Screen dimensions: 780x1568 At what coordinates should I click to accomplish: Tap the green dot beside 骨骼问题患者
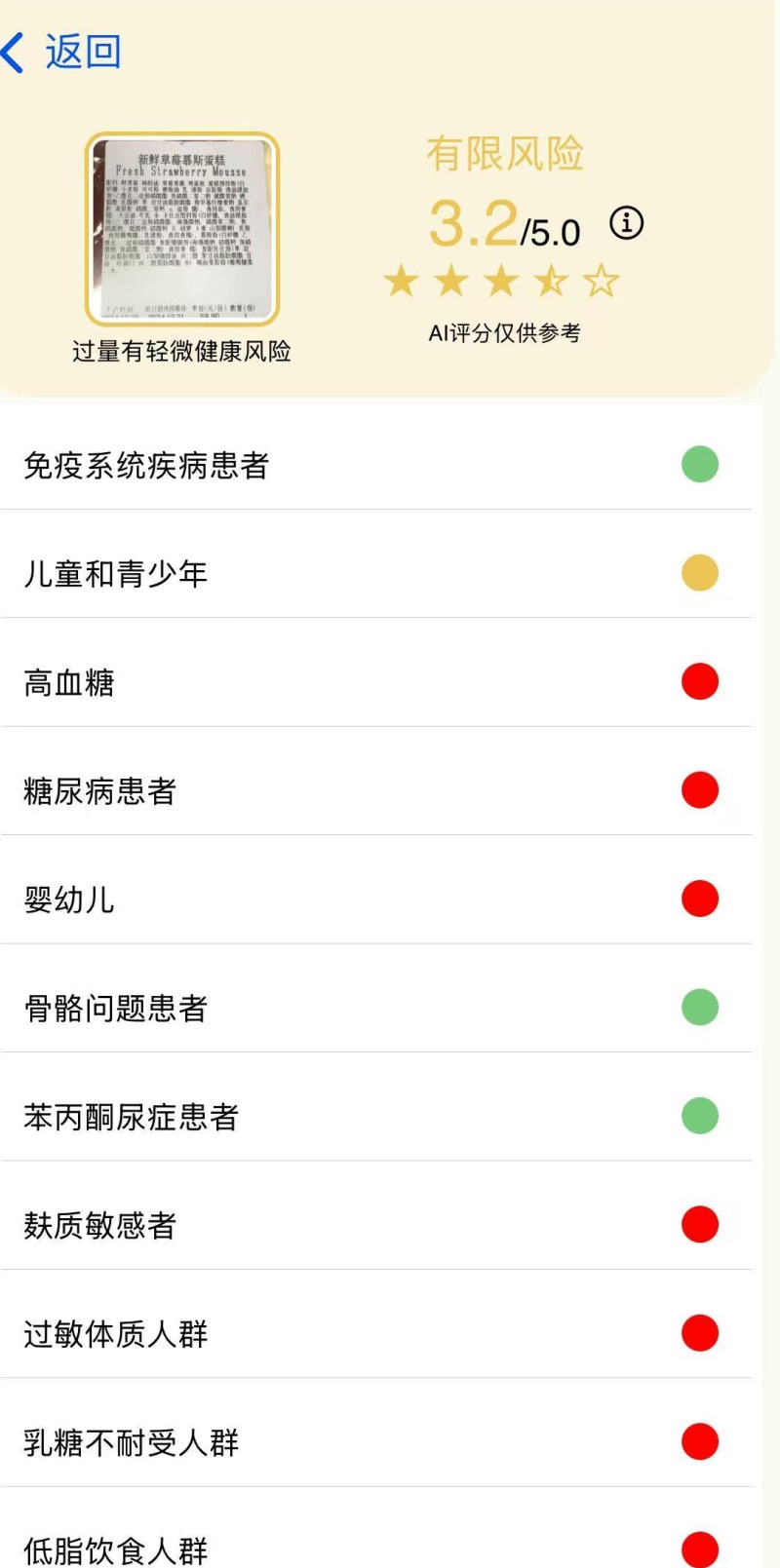coord(699,1008)
